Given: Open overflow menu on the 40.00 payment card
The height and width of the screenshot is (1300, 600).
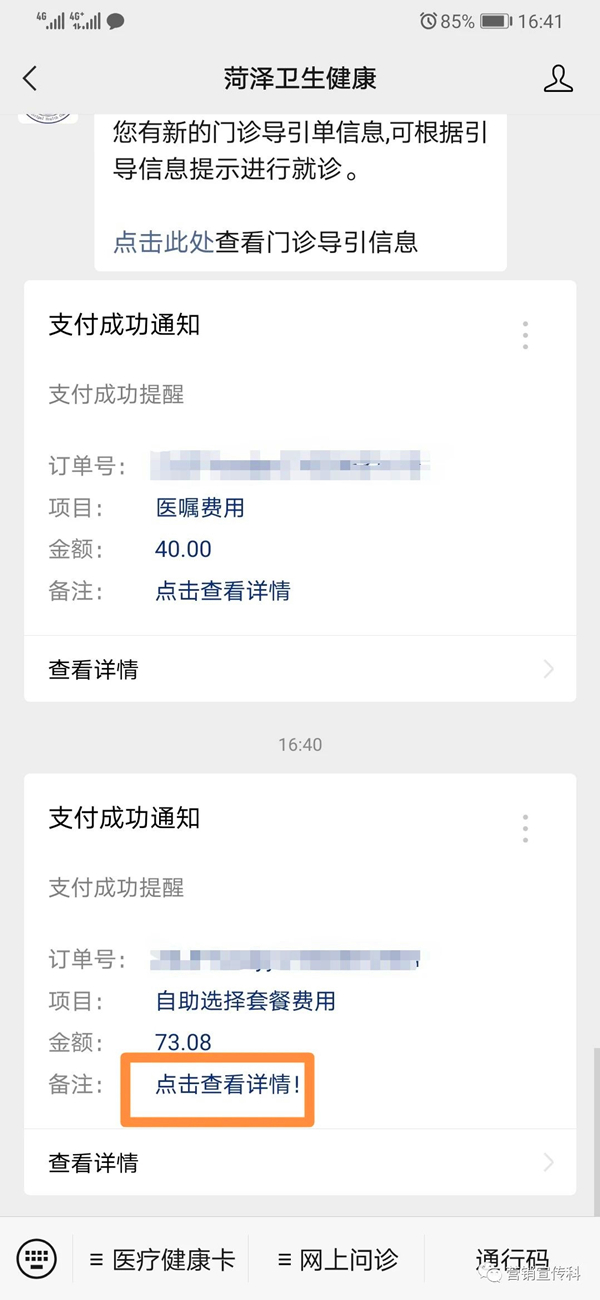Looking at the screenshot, I should [525, 335].
